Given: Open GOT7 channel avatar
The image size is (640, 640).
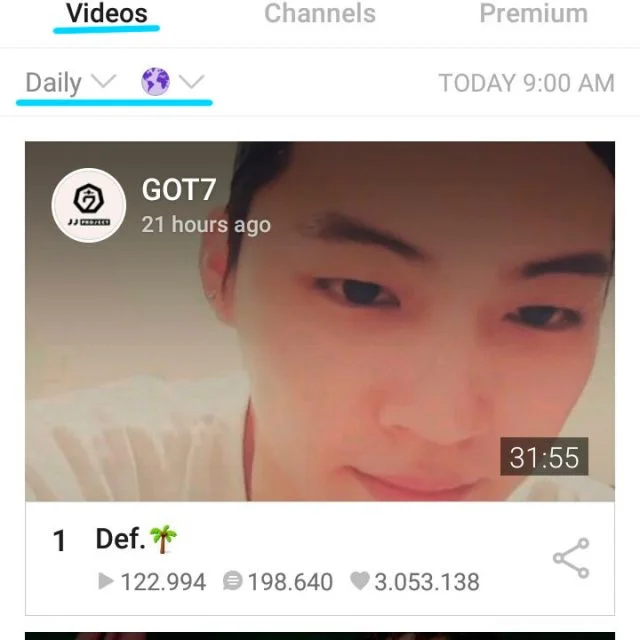Looking at the screenshot, I should click(88, 206).
